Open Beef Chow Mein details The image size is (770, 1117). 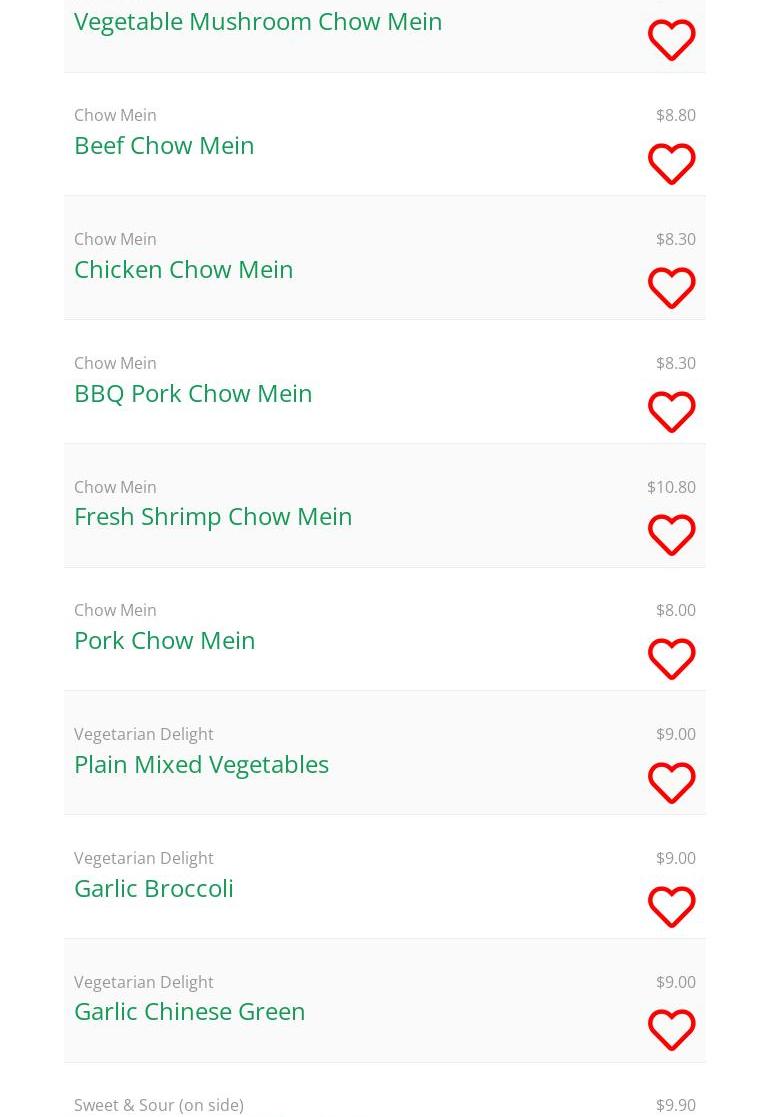click(x=164, y=145)
